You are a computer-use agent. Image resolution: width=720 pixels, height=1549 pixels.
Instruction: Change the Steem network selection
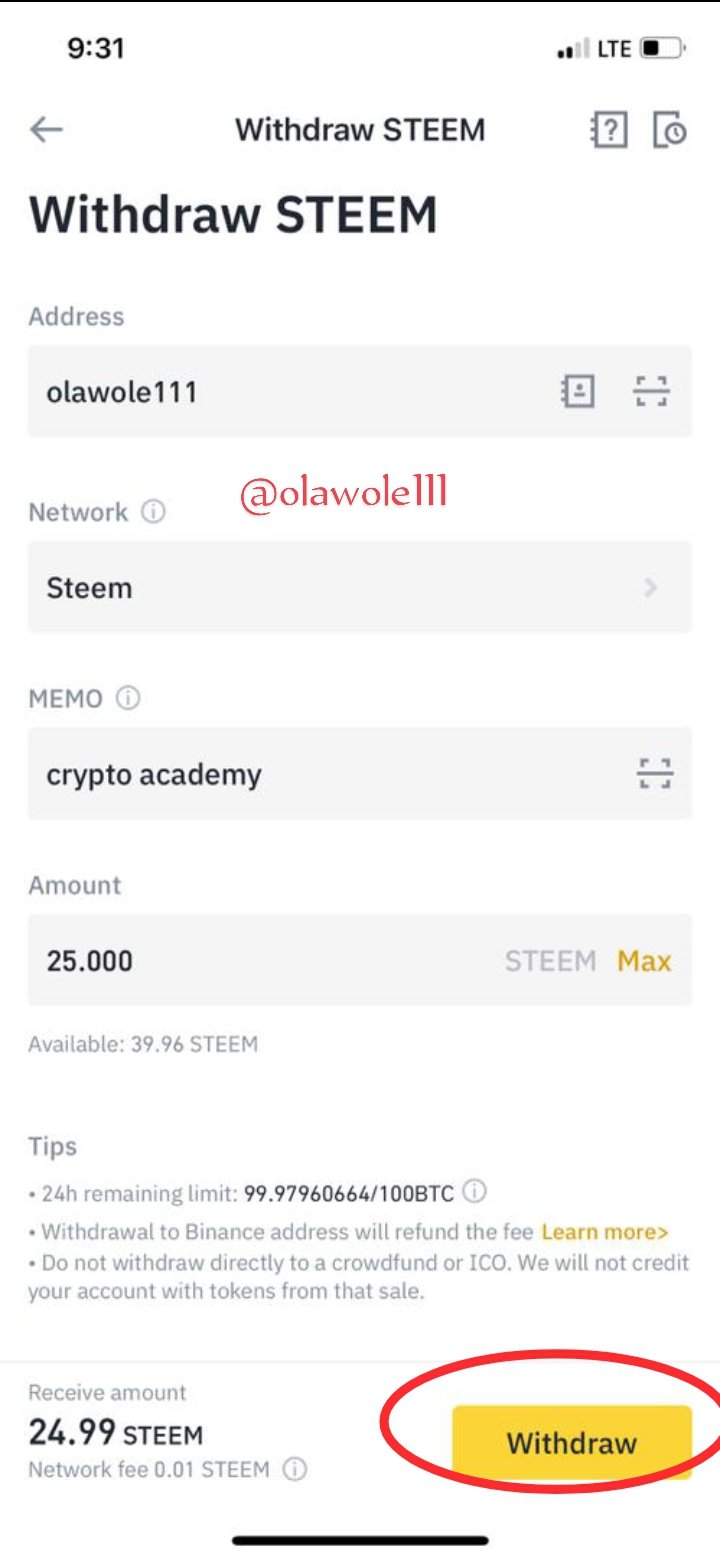(360, 587)
